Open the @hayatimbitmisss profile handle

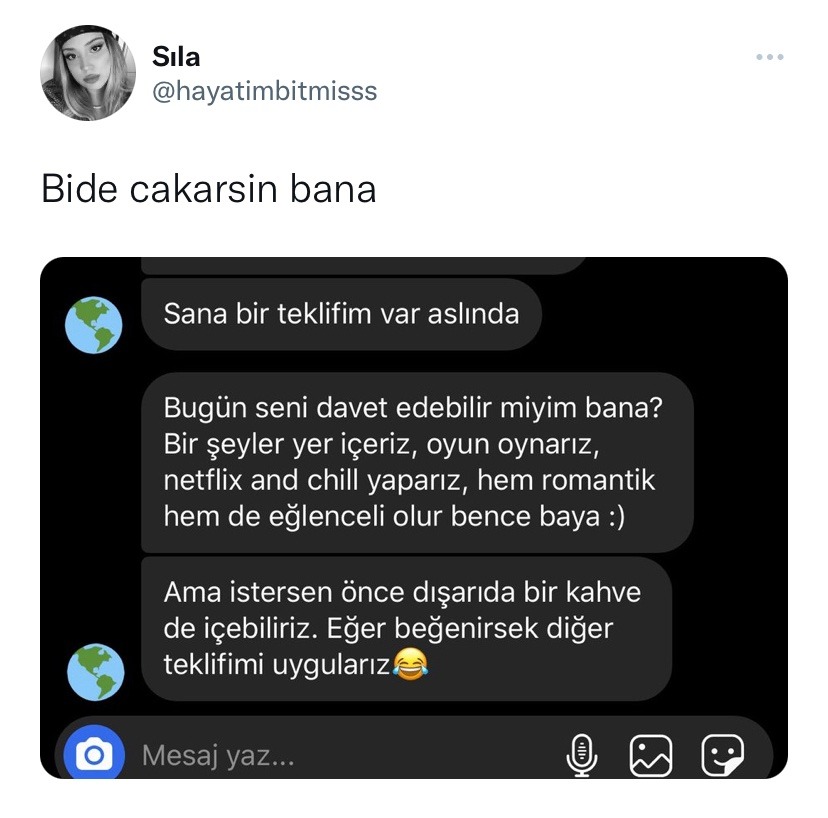click(264, 91)
